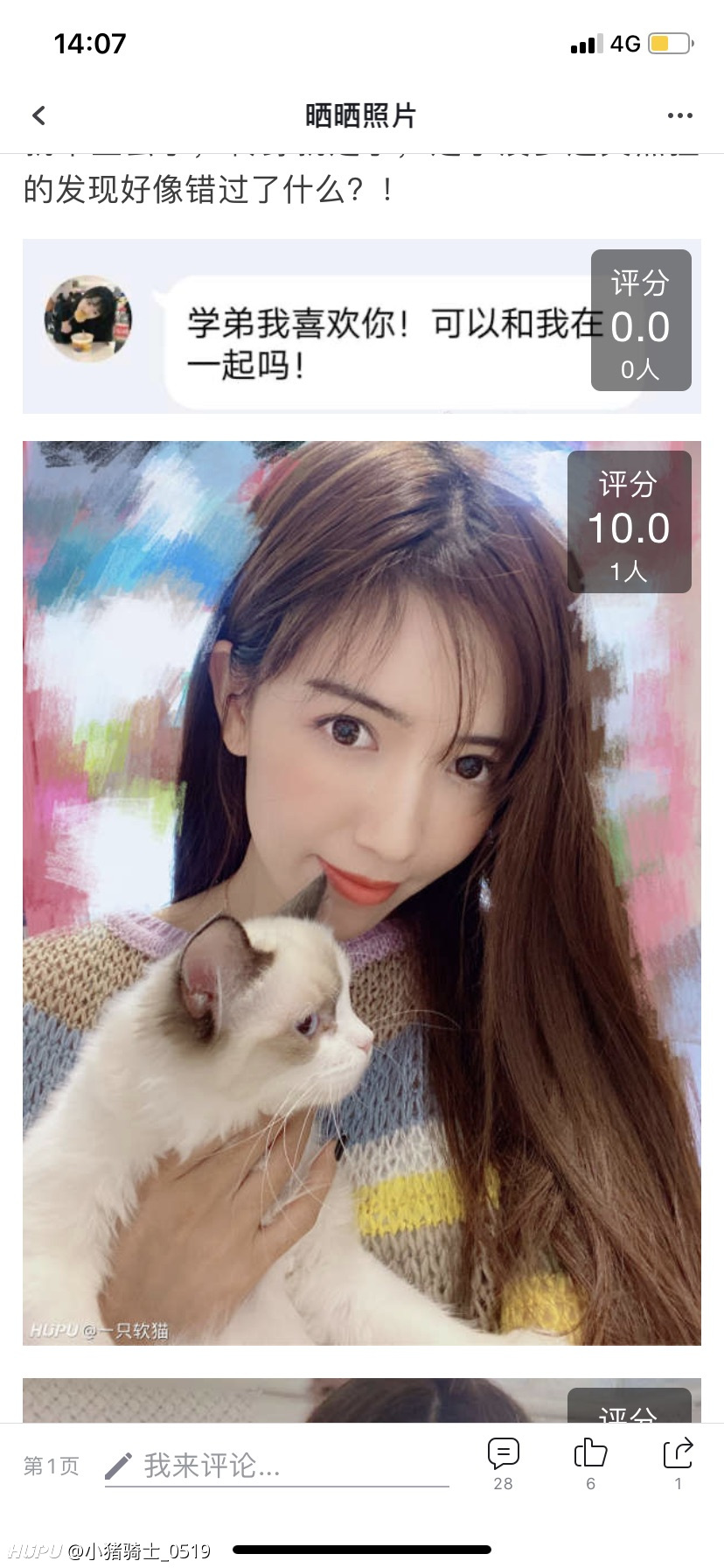Open the chat-message screenshot image

(x=306, y=326)
